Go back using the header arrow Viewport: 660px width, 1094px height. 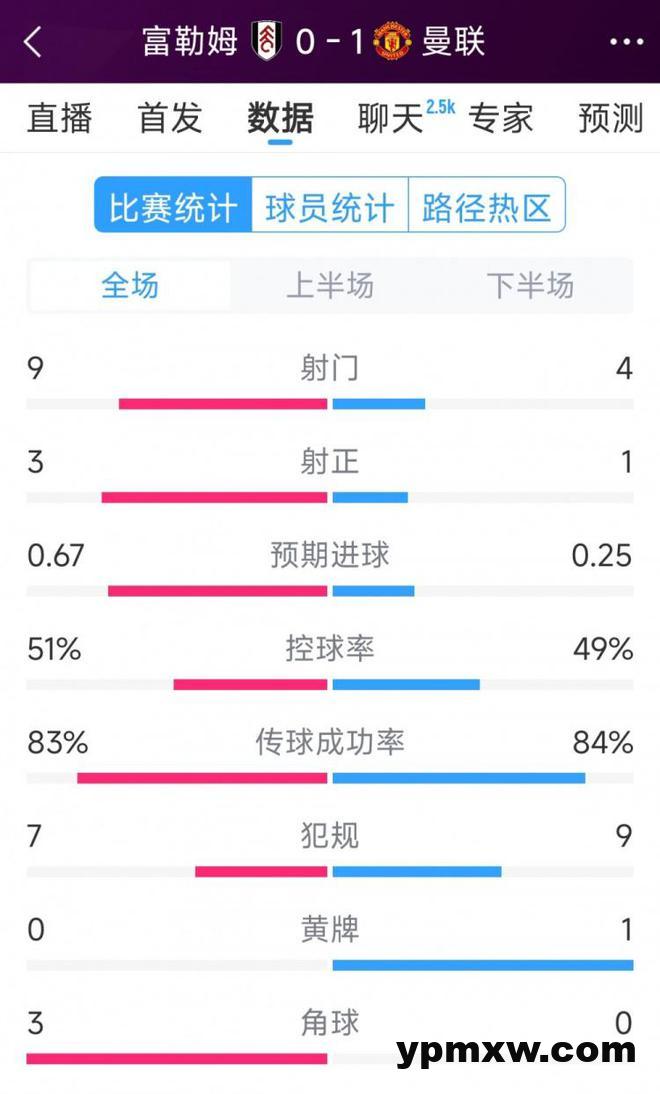click(32, 42)
